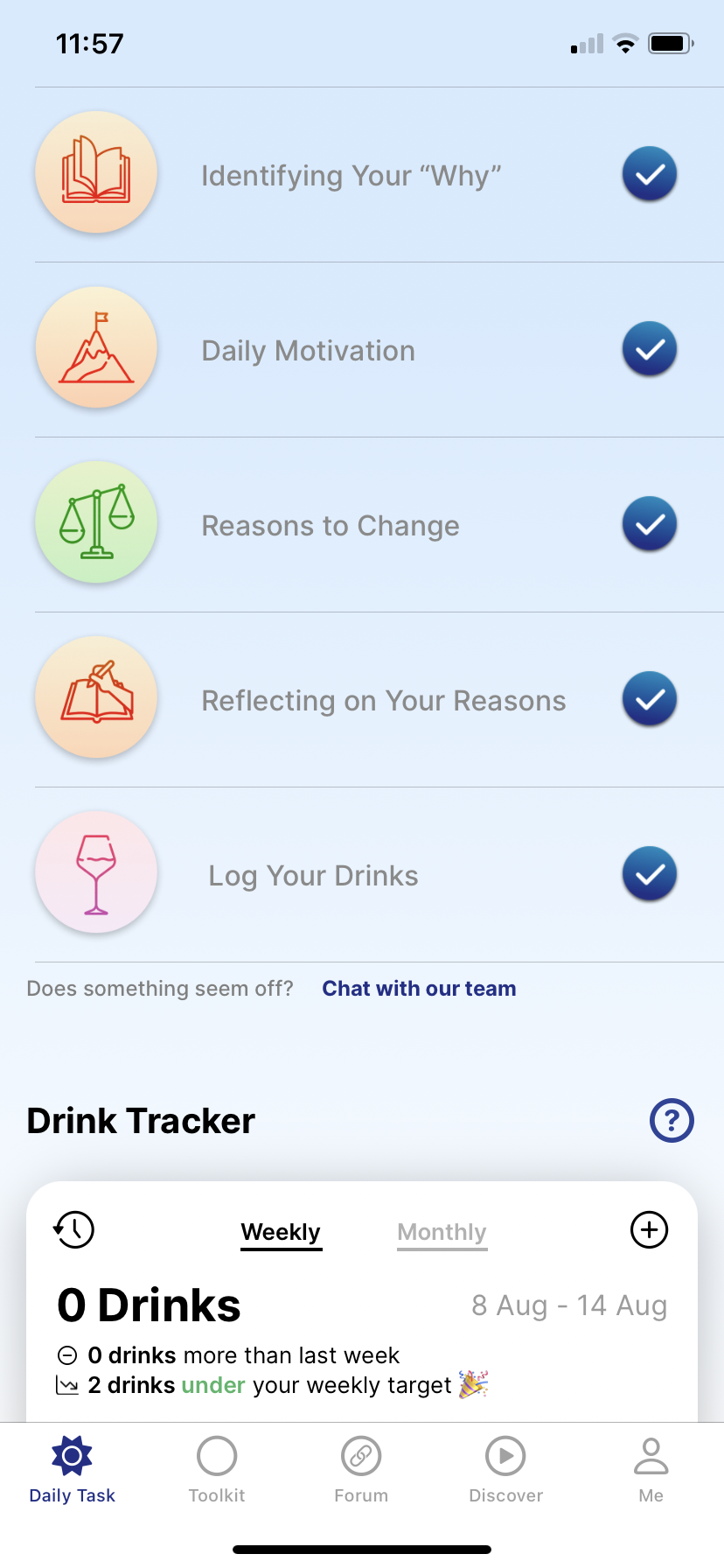724x1568 pixels.
Task: Go to the Daily Task tab
Action: [73, 1470]
